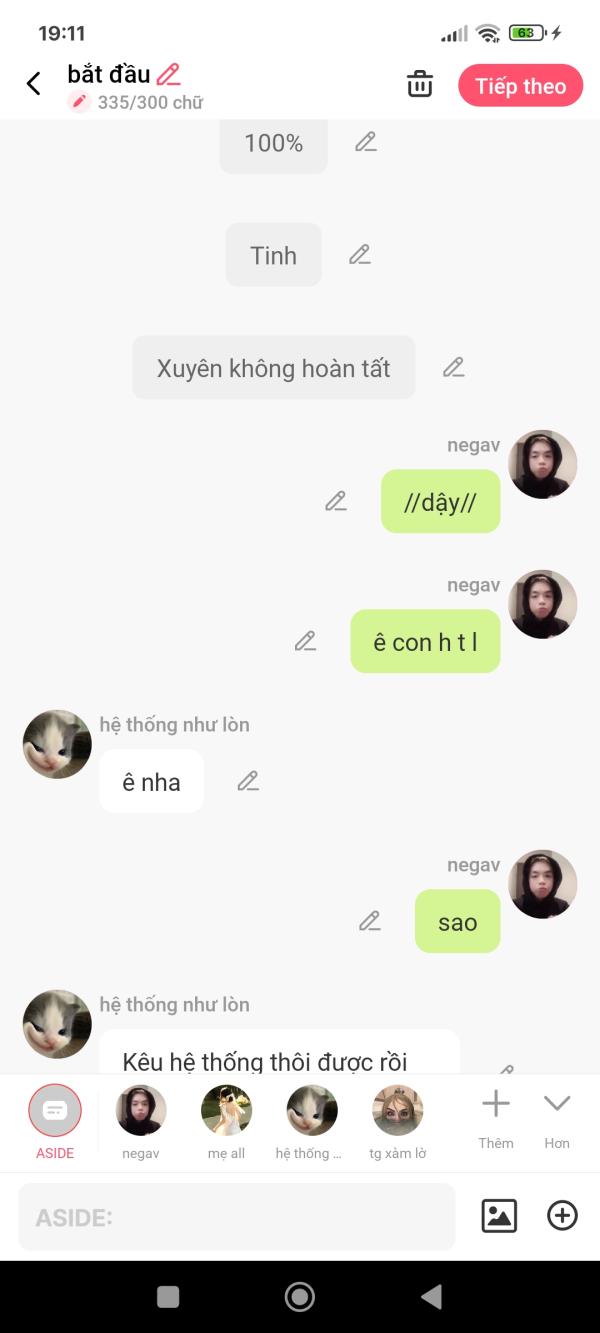
Task: Edit the "ê nha" message
Action: click(x=249, y=781)
